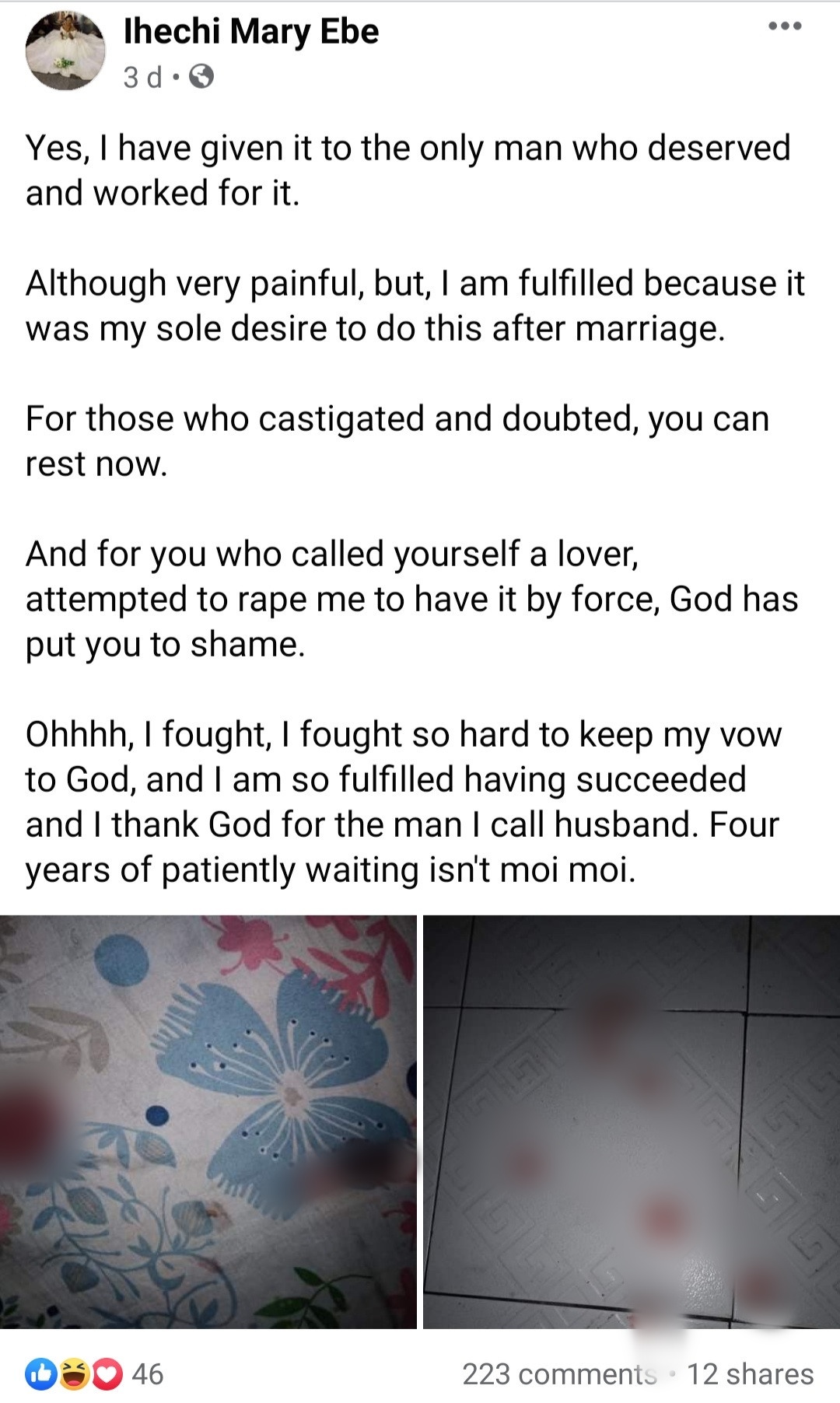This screenshot has height=1403, width=840.
Task: Open the 223 comments
Action: [x=560, y=1374]
